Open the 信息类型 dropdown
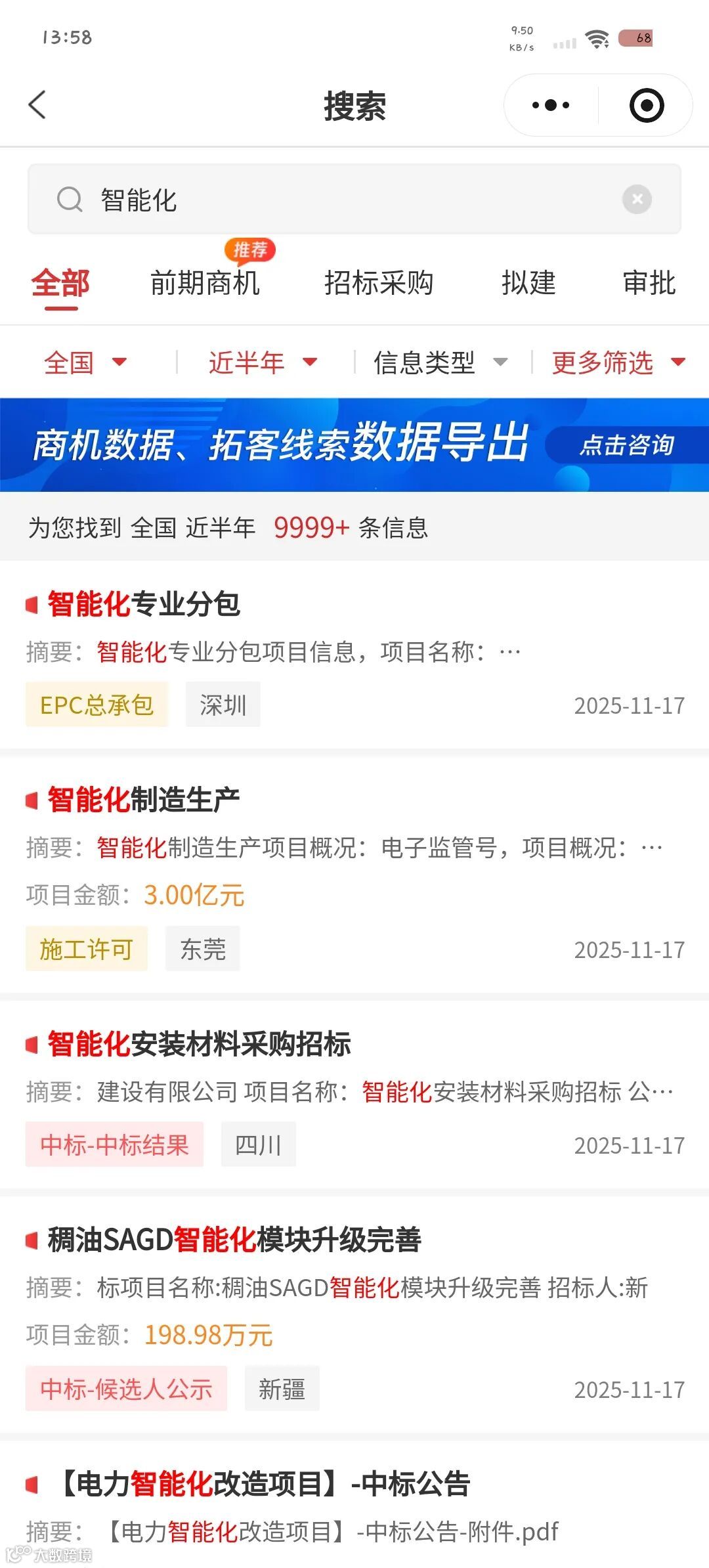 pyautogui.click(x=440, y=362)
